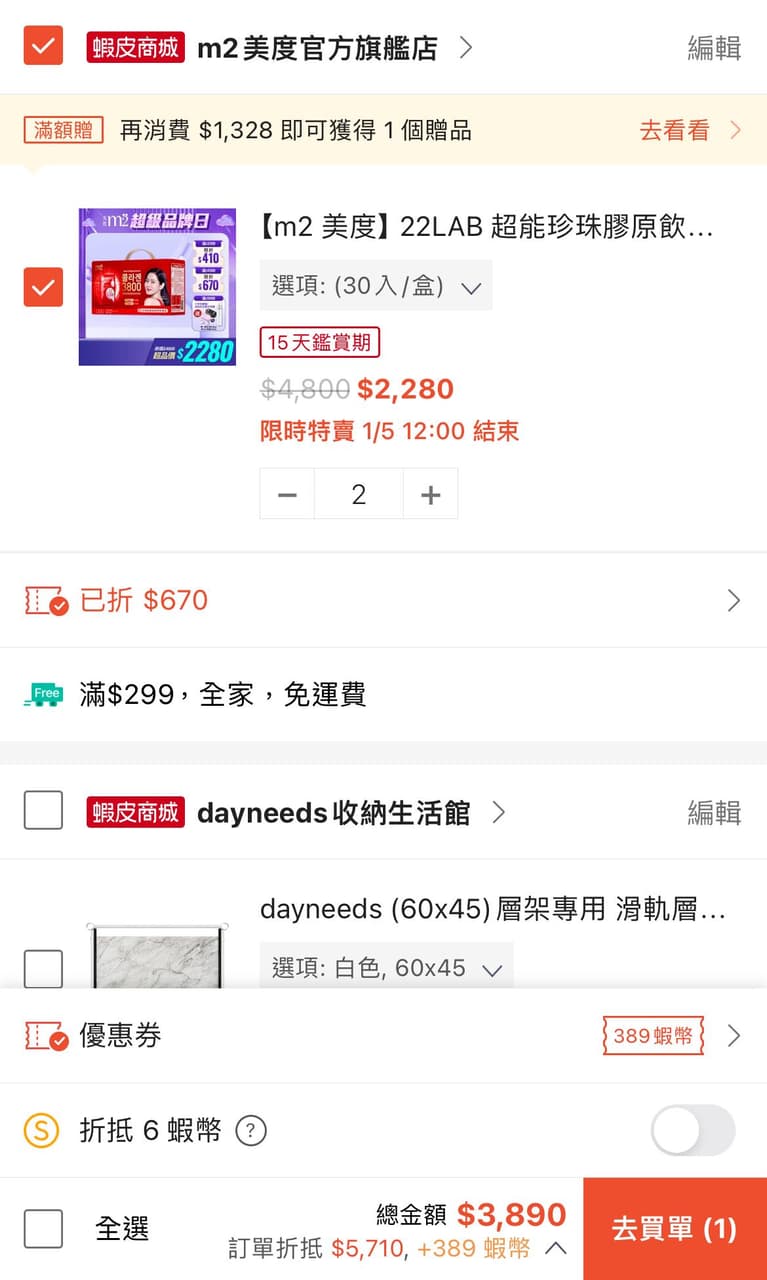Click the 蝦皮商城 badge beside dayneeds 收納生活館
Screen dimensions: 767x1280
pos(135,812)
